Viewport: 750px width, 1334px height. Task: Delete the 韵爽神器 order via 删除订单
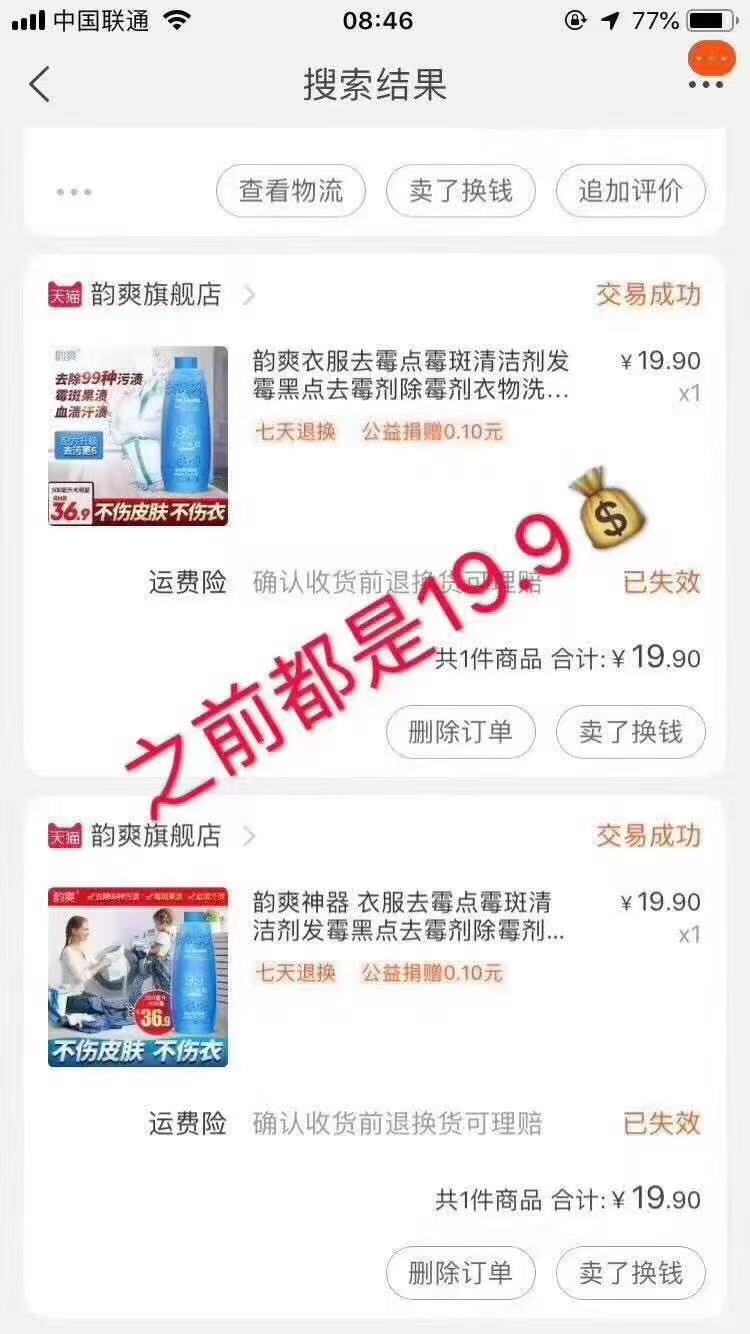point(460,1273)
